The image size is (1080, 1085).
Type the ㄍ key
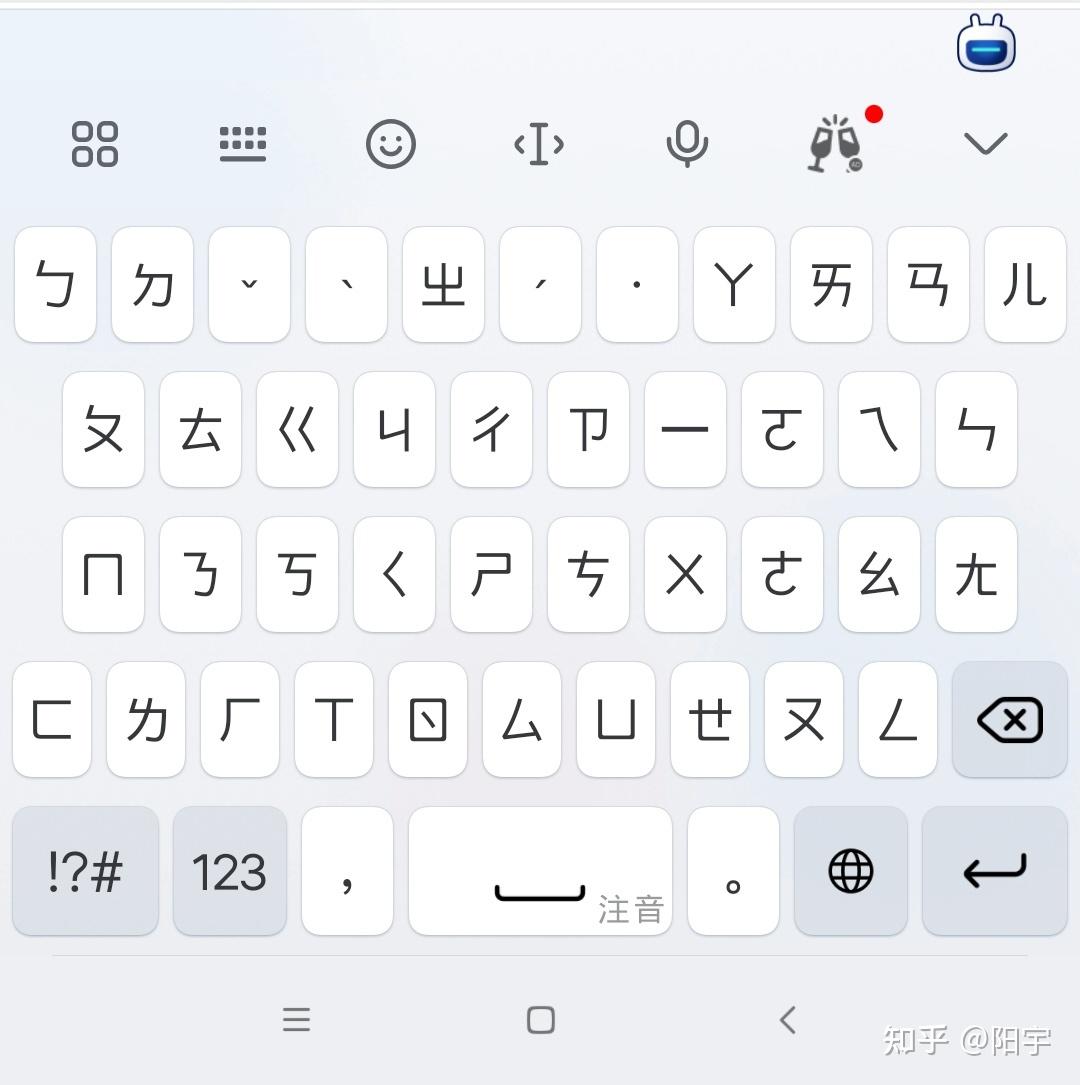[297, 429]
